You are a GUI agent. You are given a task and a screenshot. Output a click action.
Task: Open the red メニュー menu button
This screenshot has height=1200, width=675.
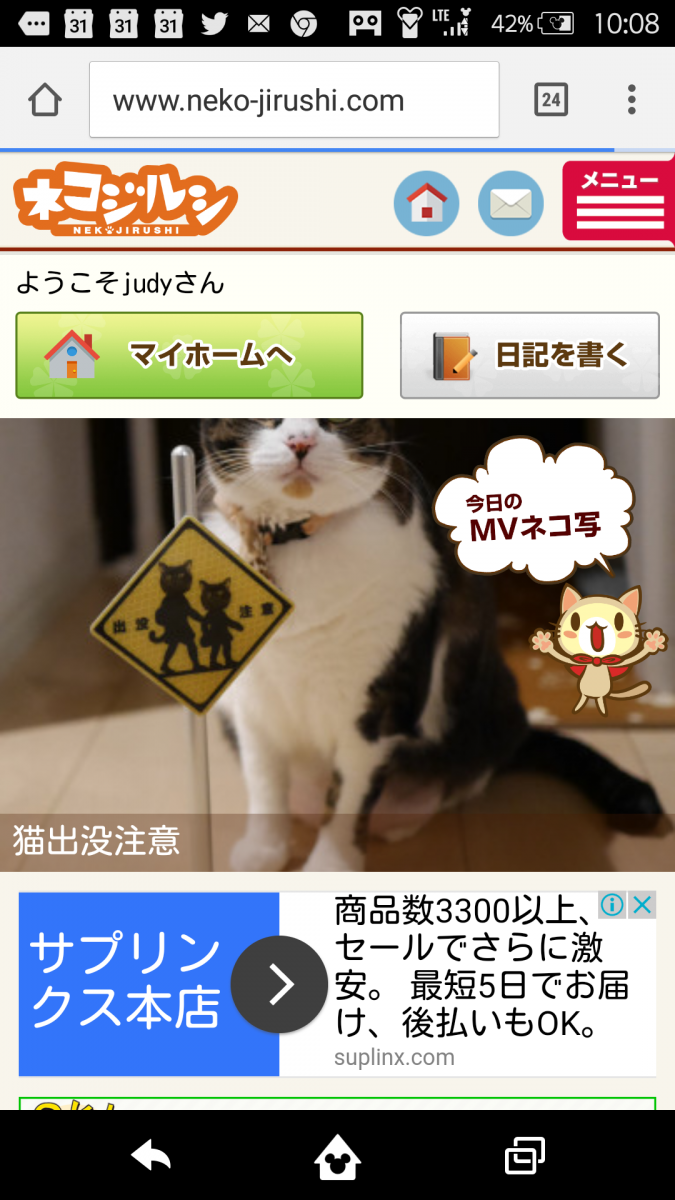[x=620, y=200]
